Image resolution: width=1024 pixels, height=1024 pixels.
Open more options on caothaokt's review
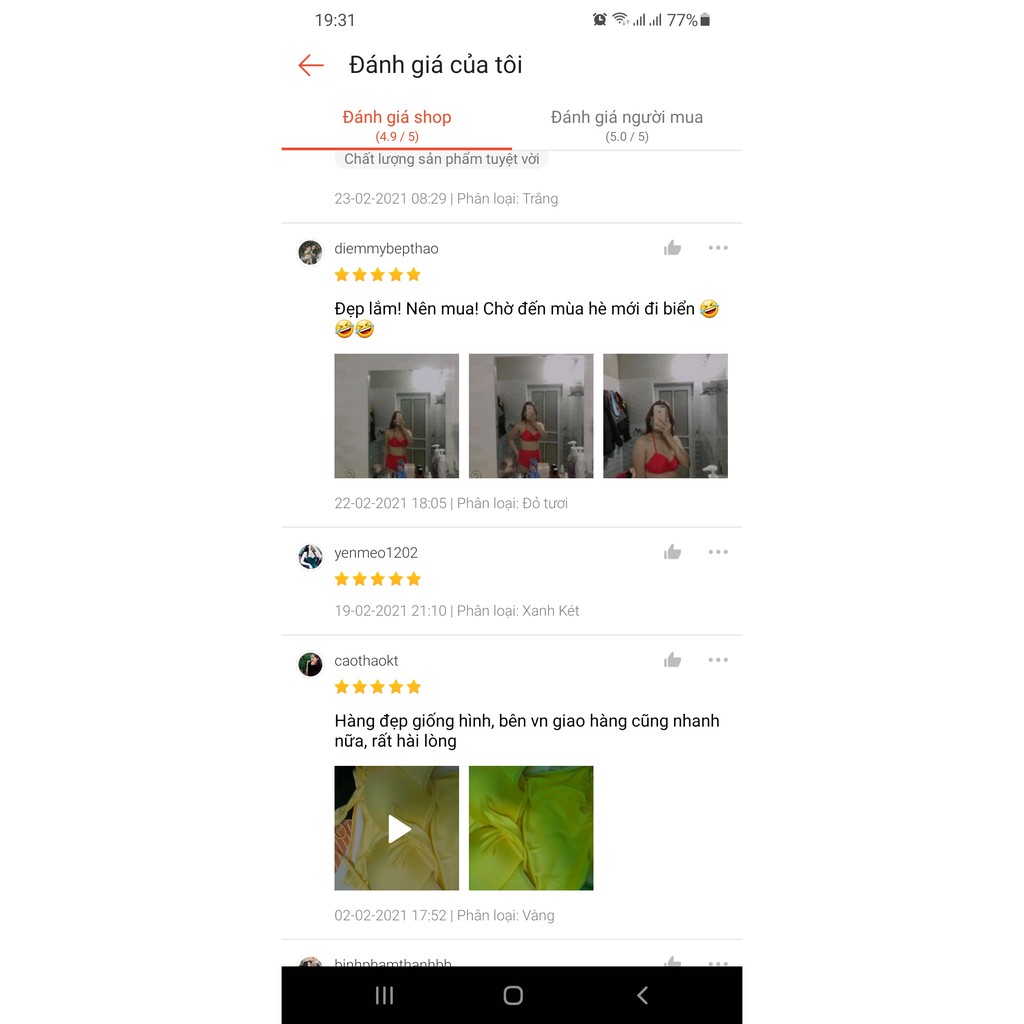click(718, 660)
